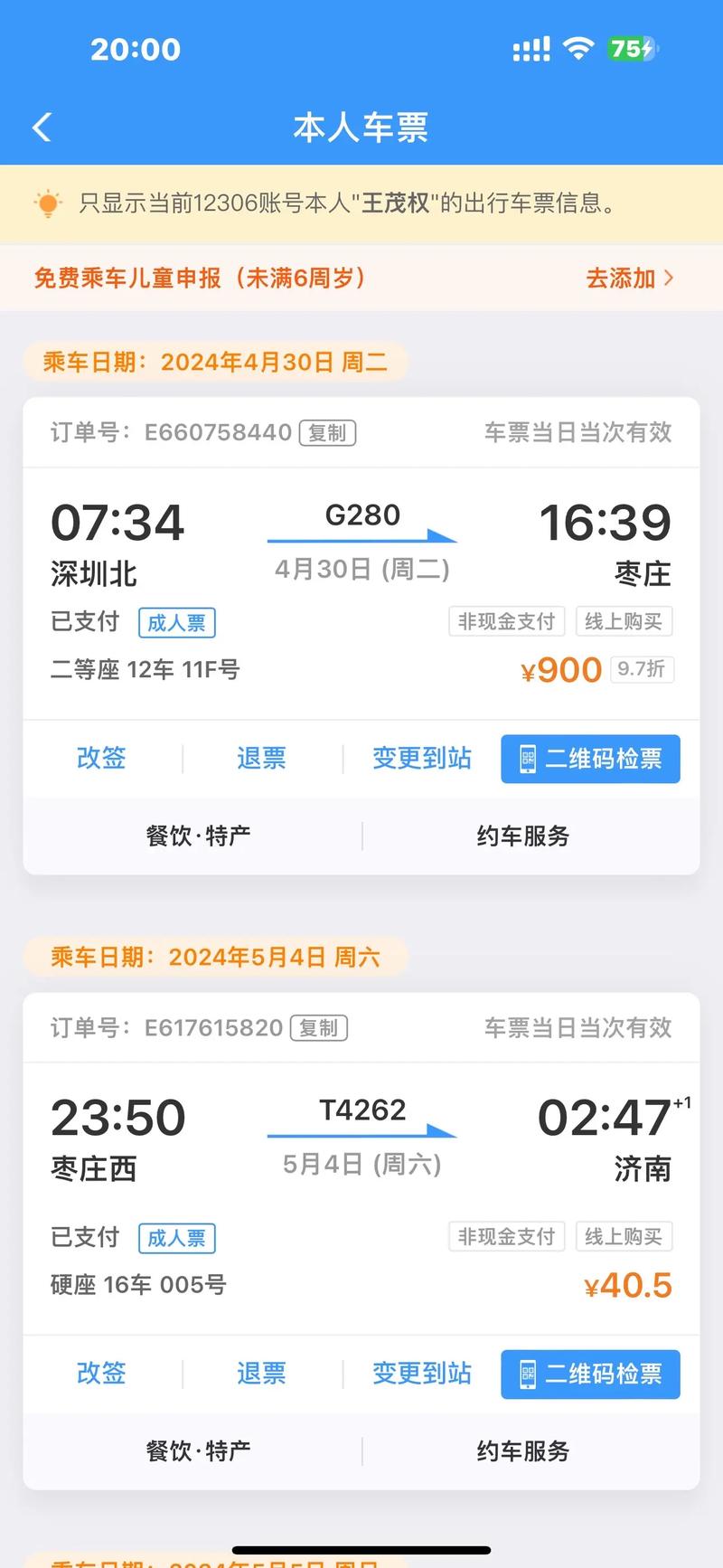Screen dimensions: 723x1568
Task: Tap the 非现金支付 tag on T4262 ticket
Action: coord(506,1237)
